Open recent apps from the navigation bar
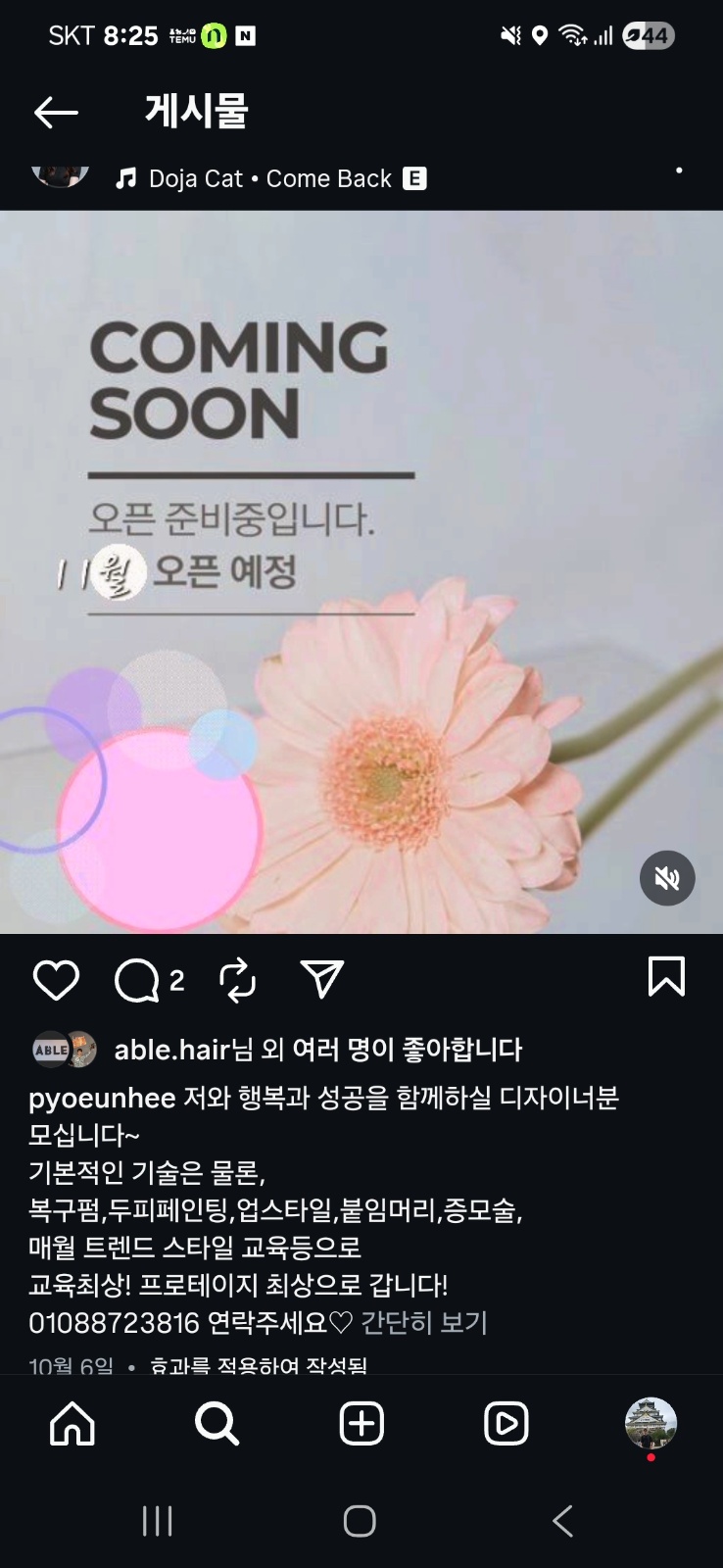 156,1522
